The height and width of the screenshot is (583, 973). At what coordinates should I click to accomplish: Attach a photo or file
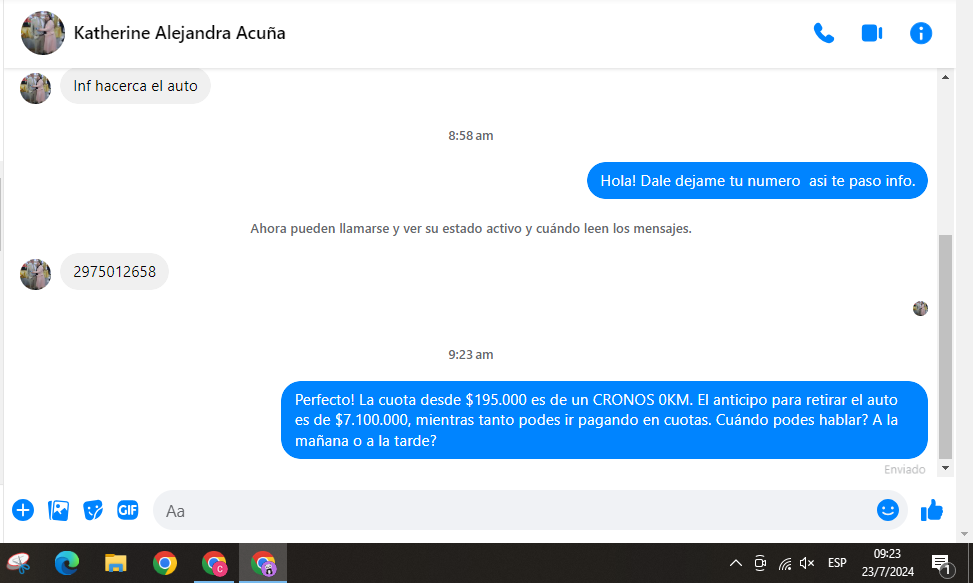[x=59, y=510]
